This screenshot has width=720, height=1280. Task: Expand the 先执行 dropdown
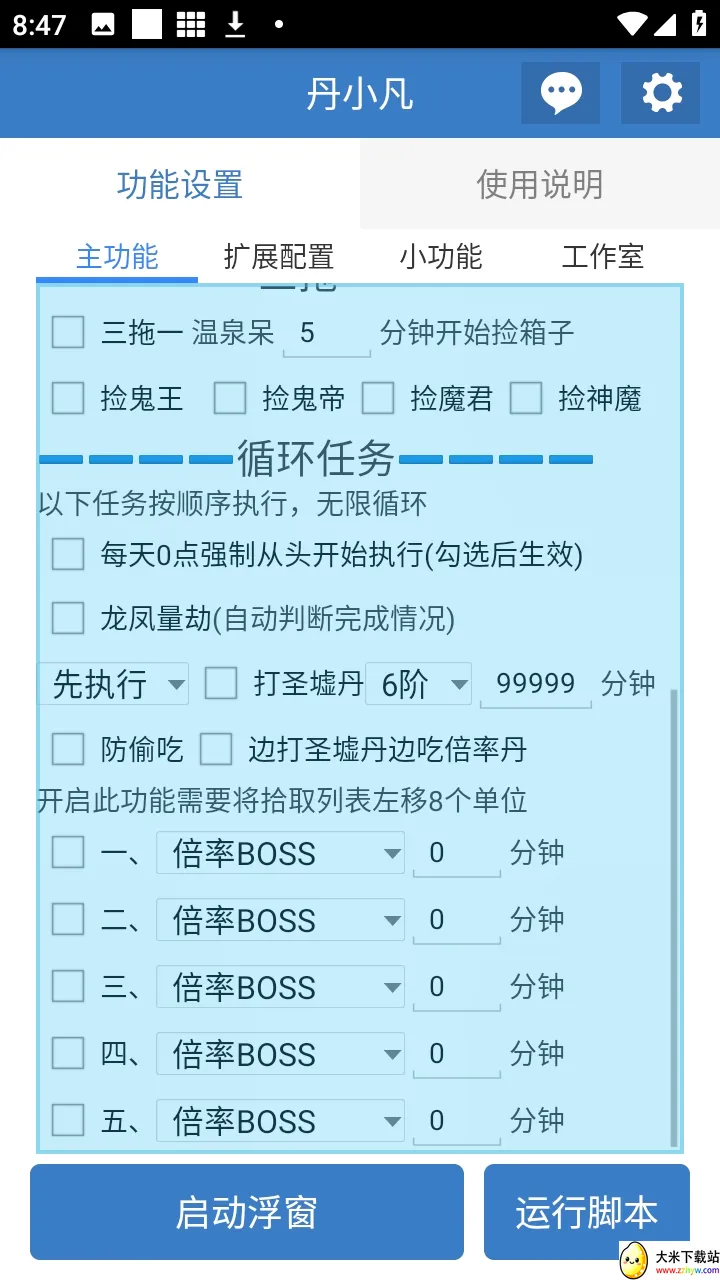[x=113, y=684]
